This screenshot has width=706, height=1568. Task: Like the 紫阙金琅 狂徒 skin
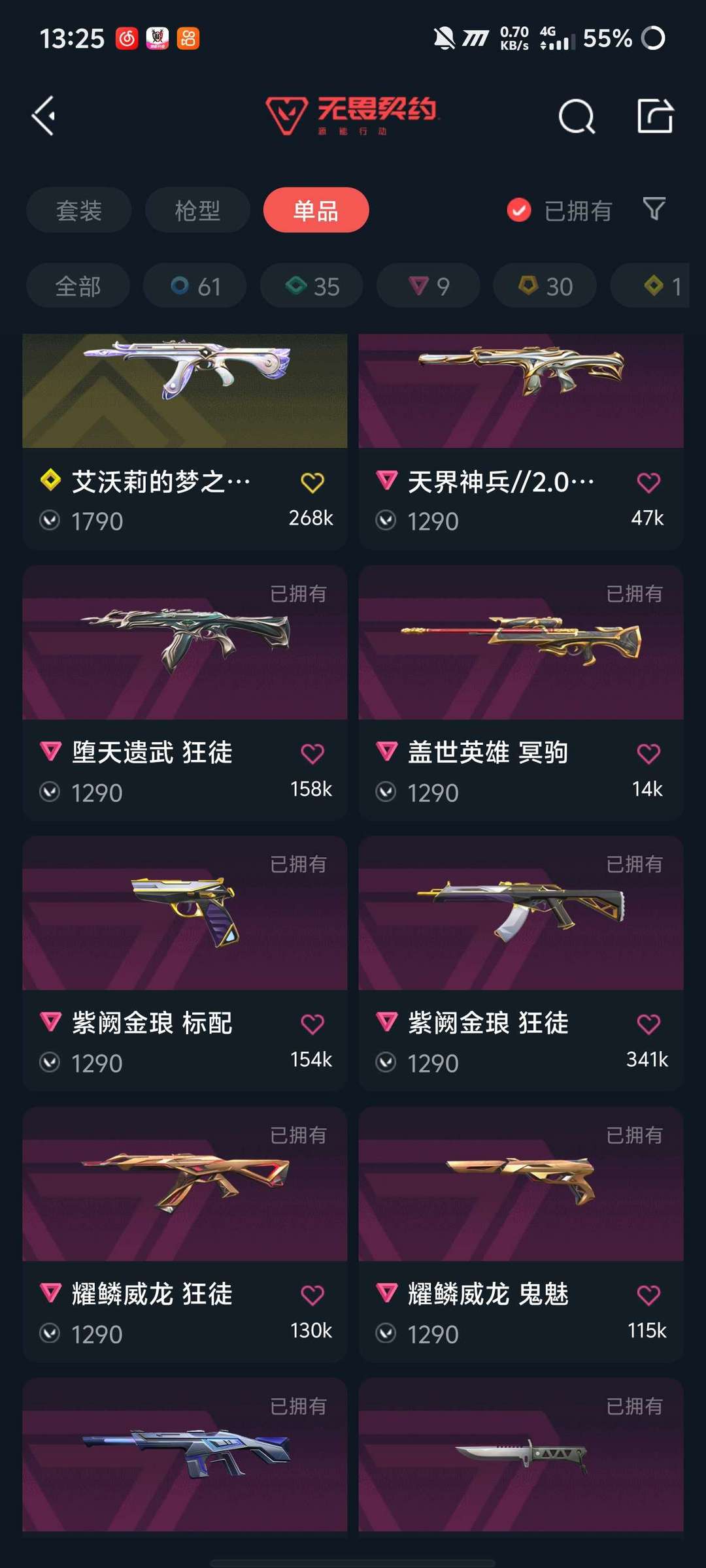[648, 1024]
